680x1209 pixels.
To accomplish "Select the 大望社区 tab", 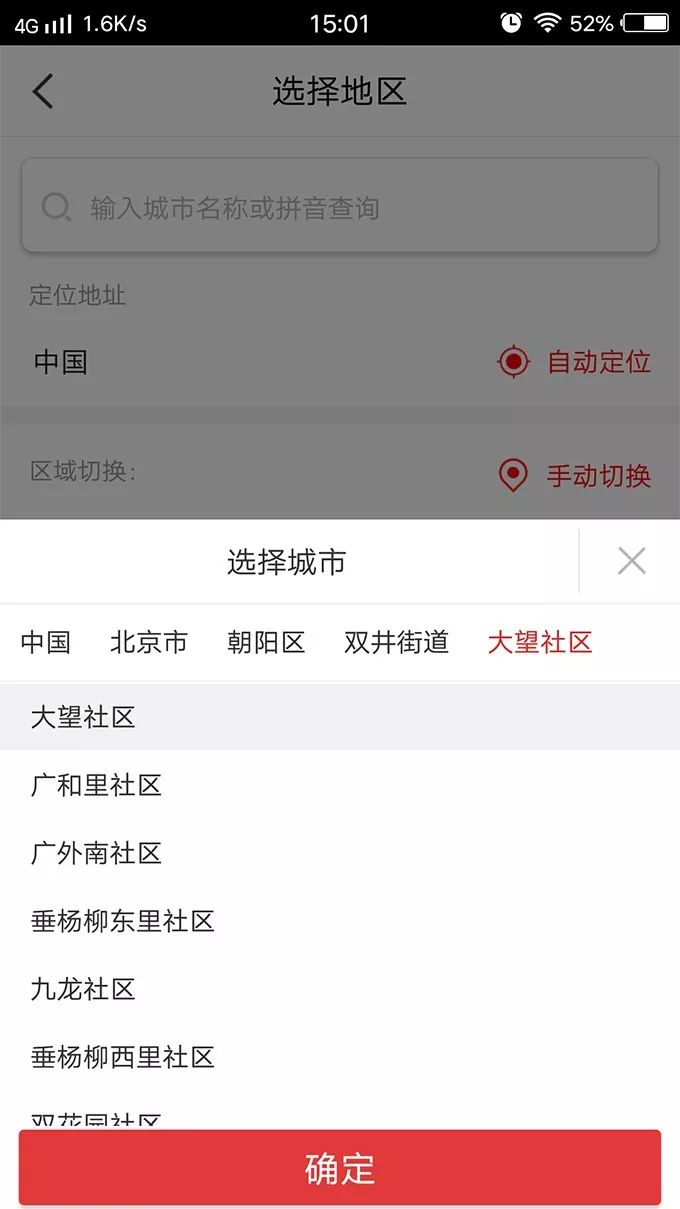I will [540, 642].
